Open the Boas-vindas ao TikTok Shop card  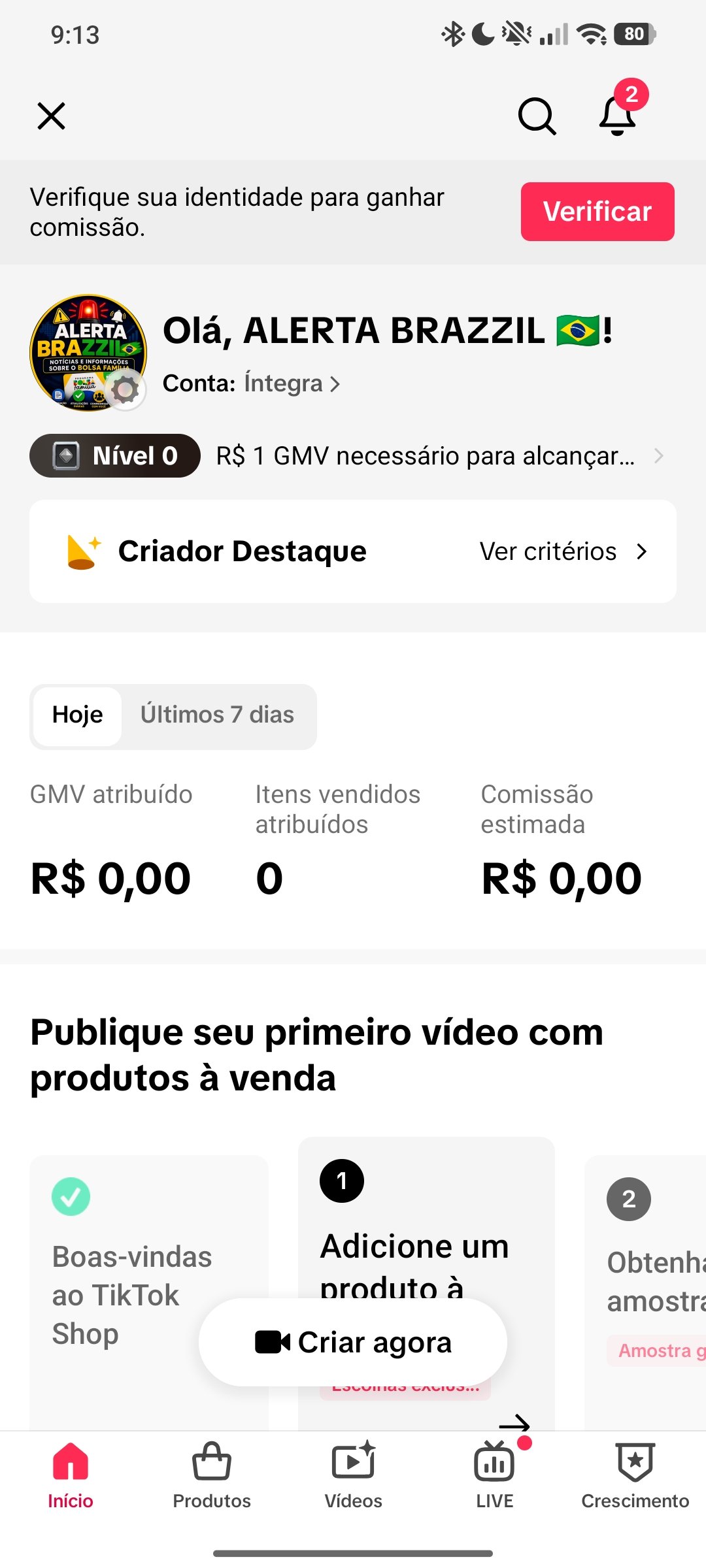[149, 1291]
